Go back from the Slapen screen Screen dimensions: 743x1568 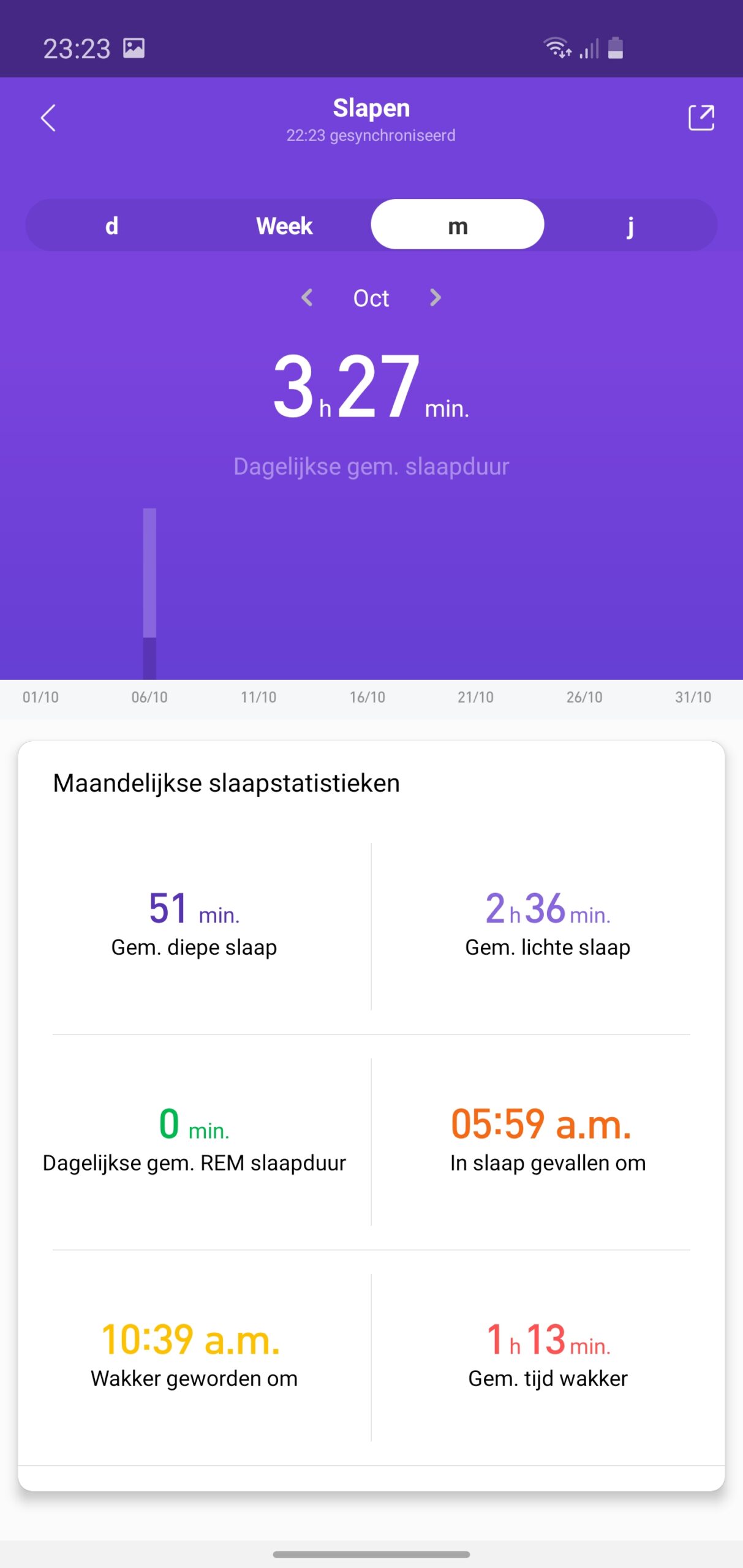[48, 118]
